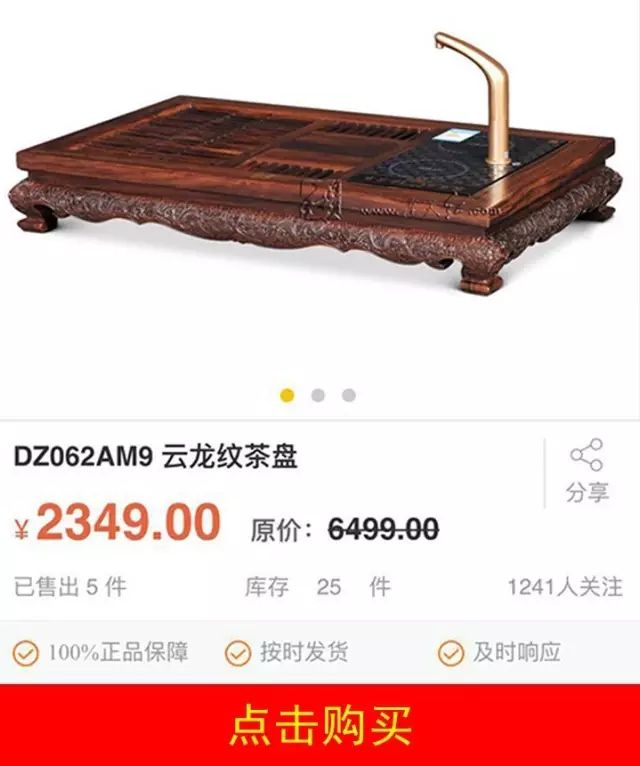Jump to the second carousel image dot
This screenshot has width=640, height=766.
click(x=318, y=395)
